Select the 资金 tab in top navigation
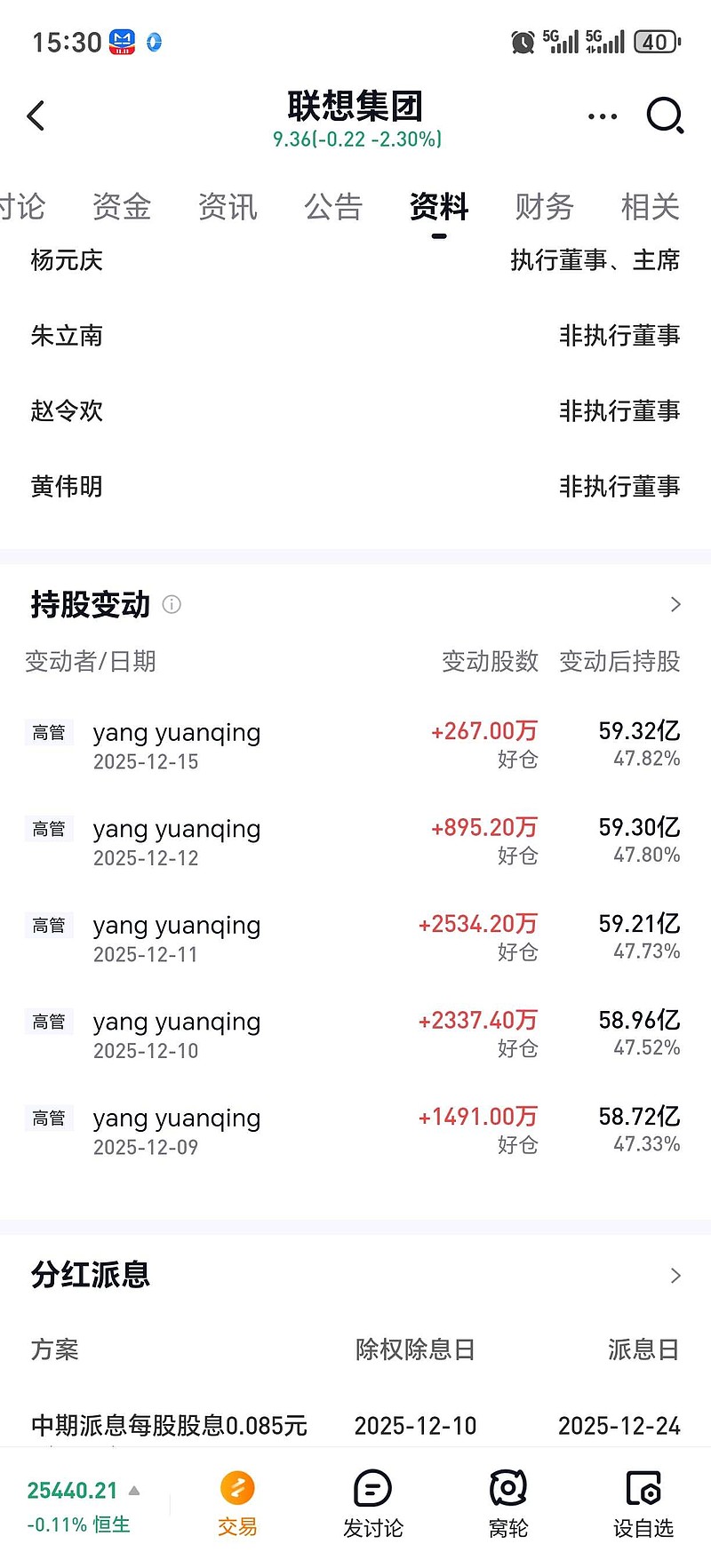 pyautogui.click(x=121, y=207)
